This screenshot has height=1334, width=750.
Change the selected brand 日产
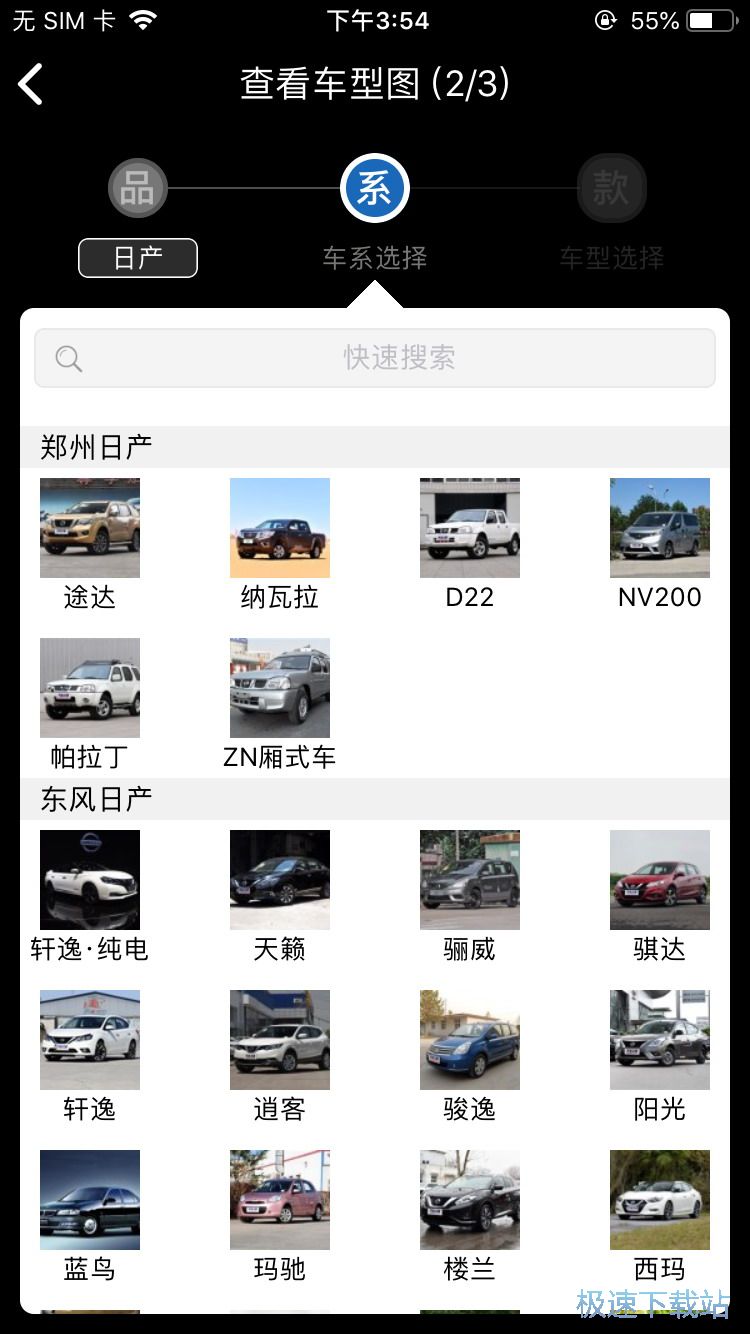click(138, 258)
